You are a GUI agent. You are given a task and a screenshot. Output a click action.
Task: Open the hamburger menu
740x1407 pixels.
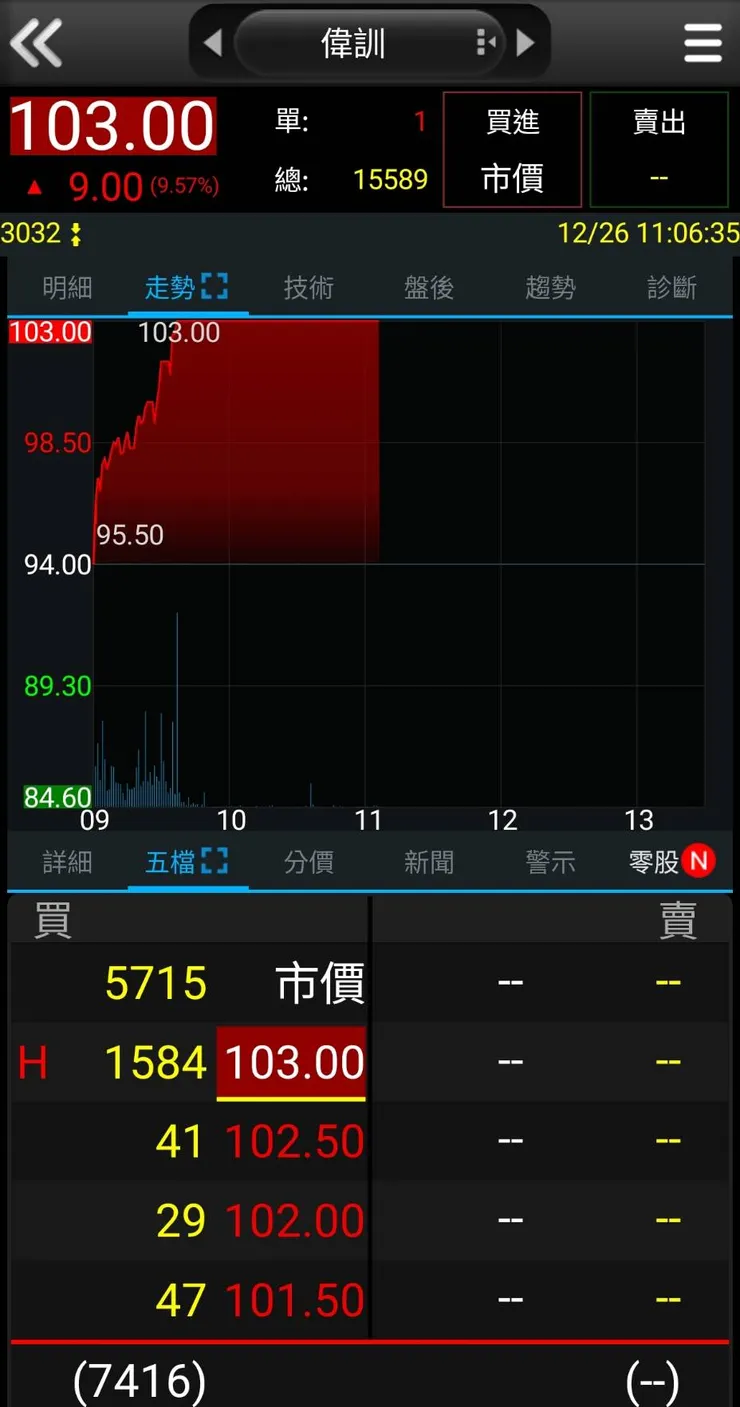(x=702, y=43)
